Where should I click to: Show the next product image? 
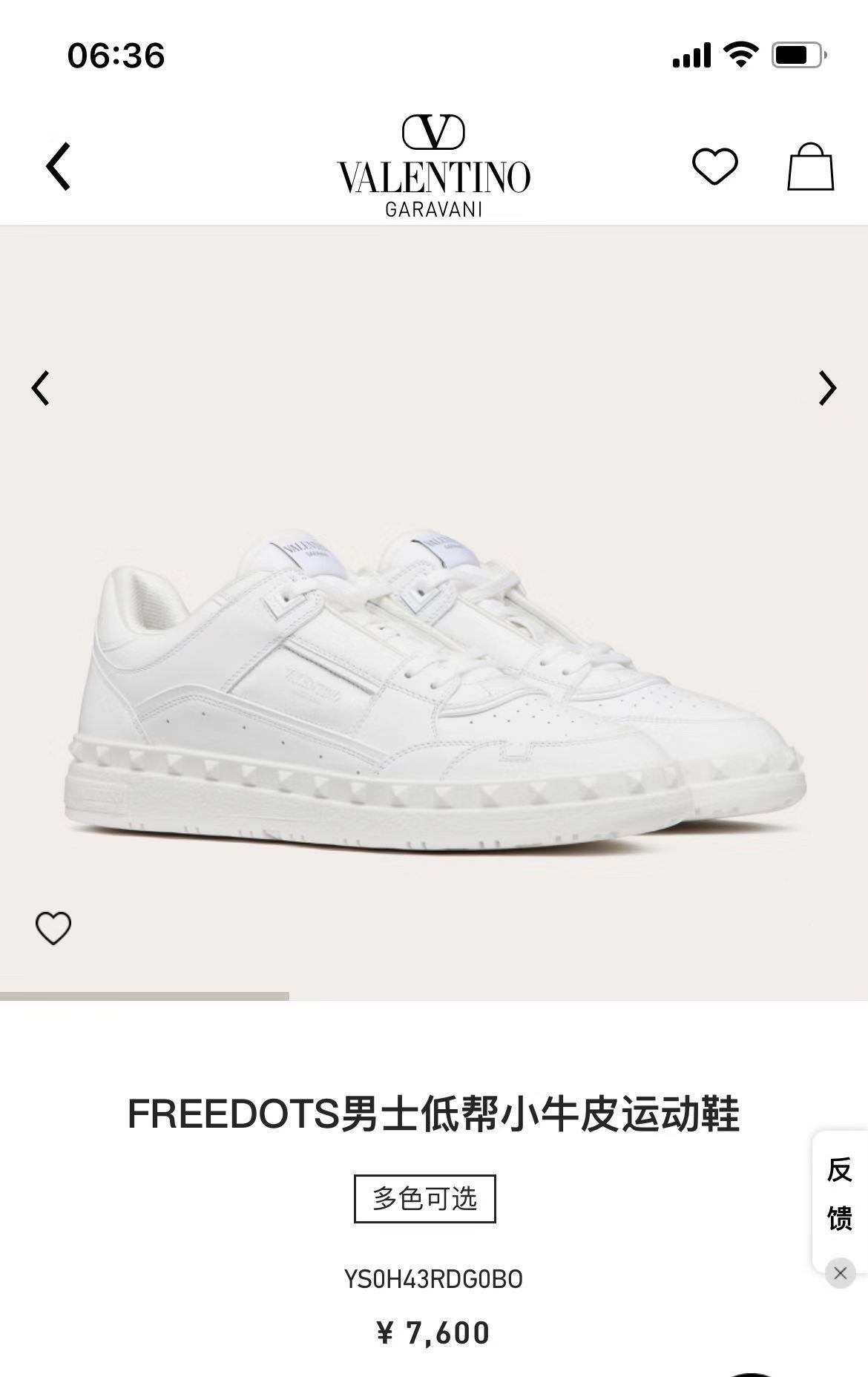click(826, 388)
